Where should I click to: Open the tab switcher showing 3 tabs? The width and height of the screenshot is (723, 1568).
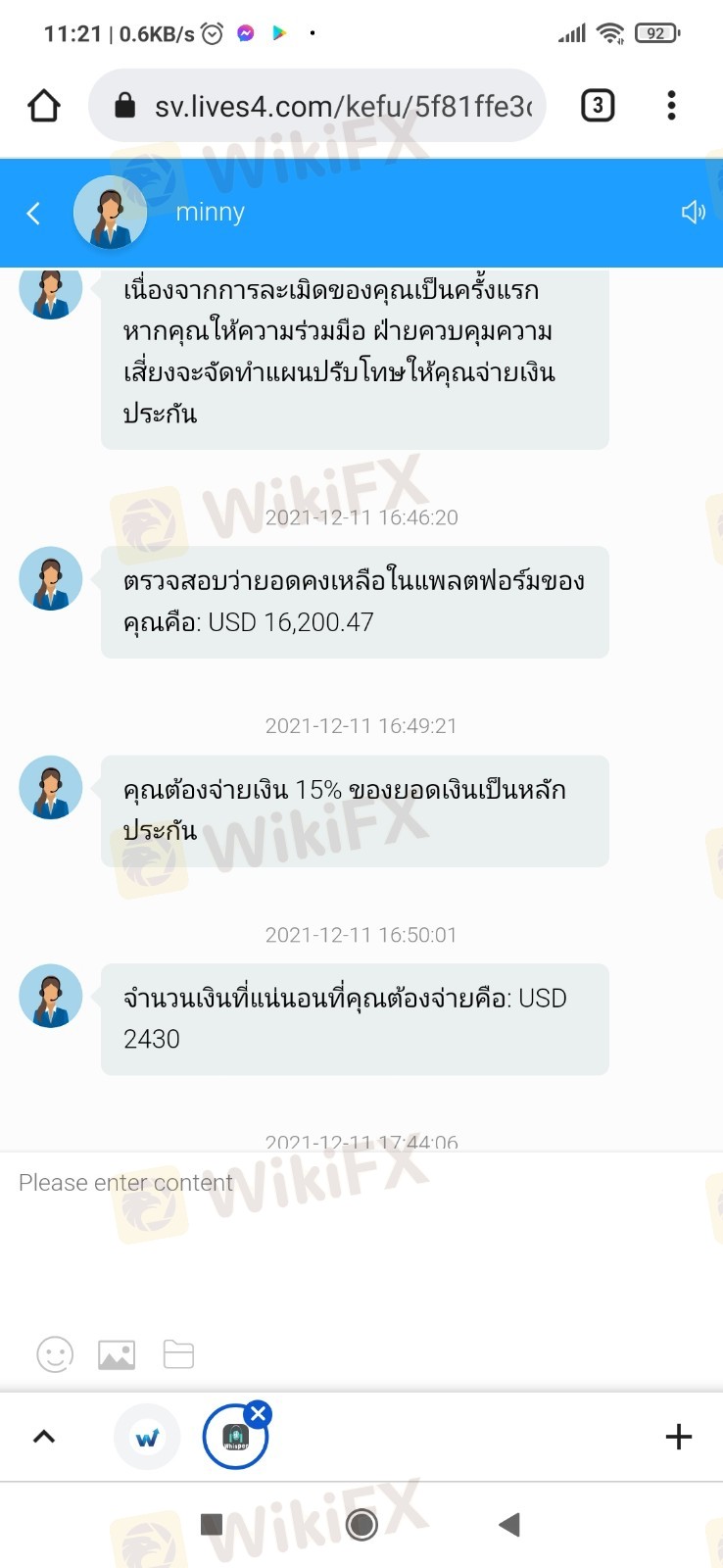pyautogui.click(x=598, y=106)
